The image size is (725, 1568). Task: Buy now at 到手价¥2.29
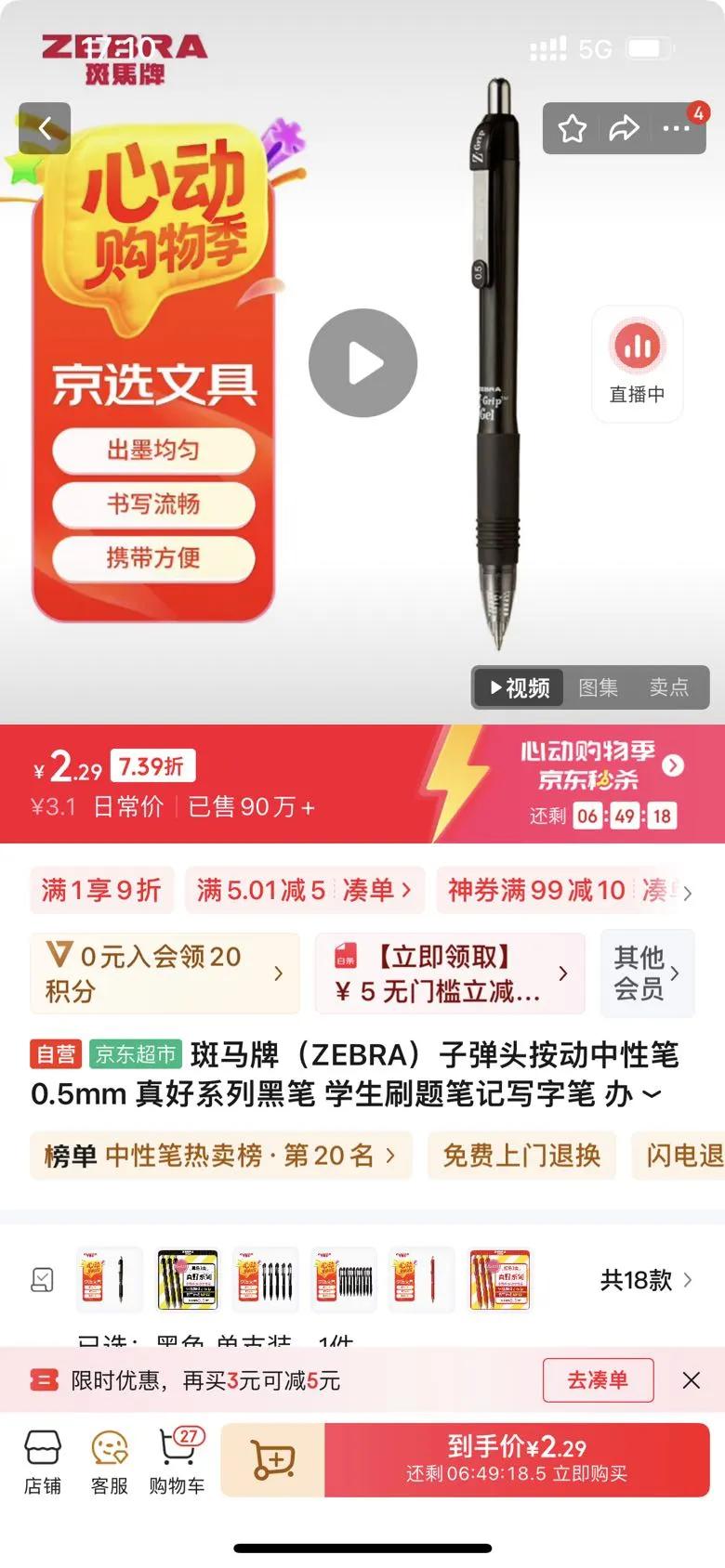(x=517, y=1459)
